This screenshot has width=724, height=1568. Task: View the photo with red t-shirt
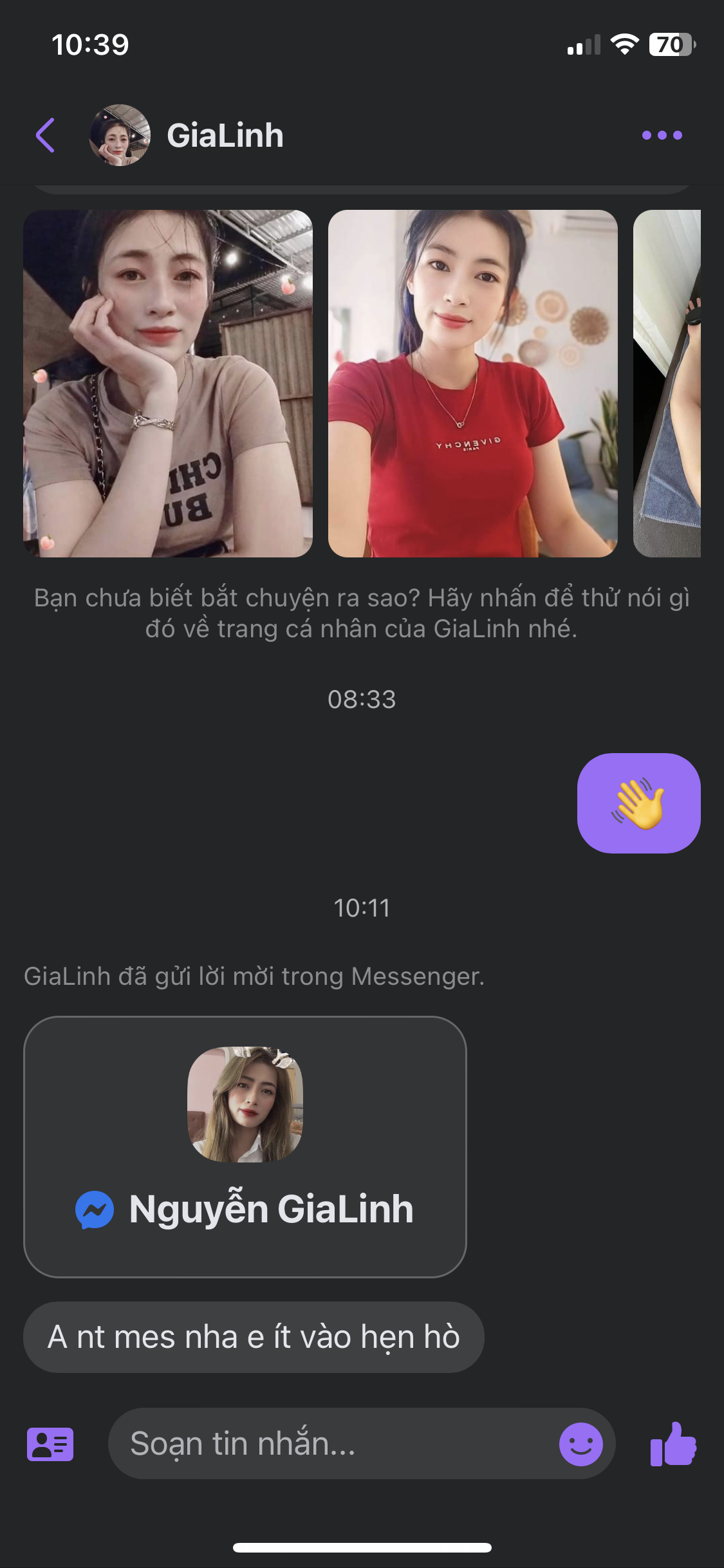click(x=472, y=384)
